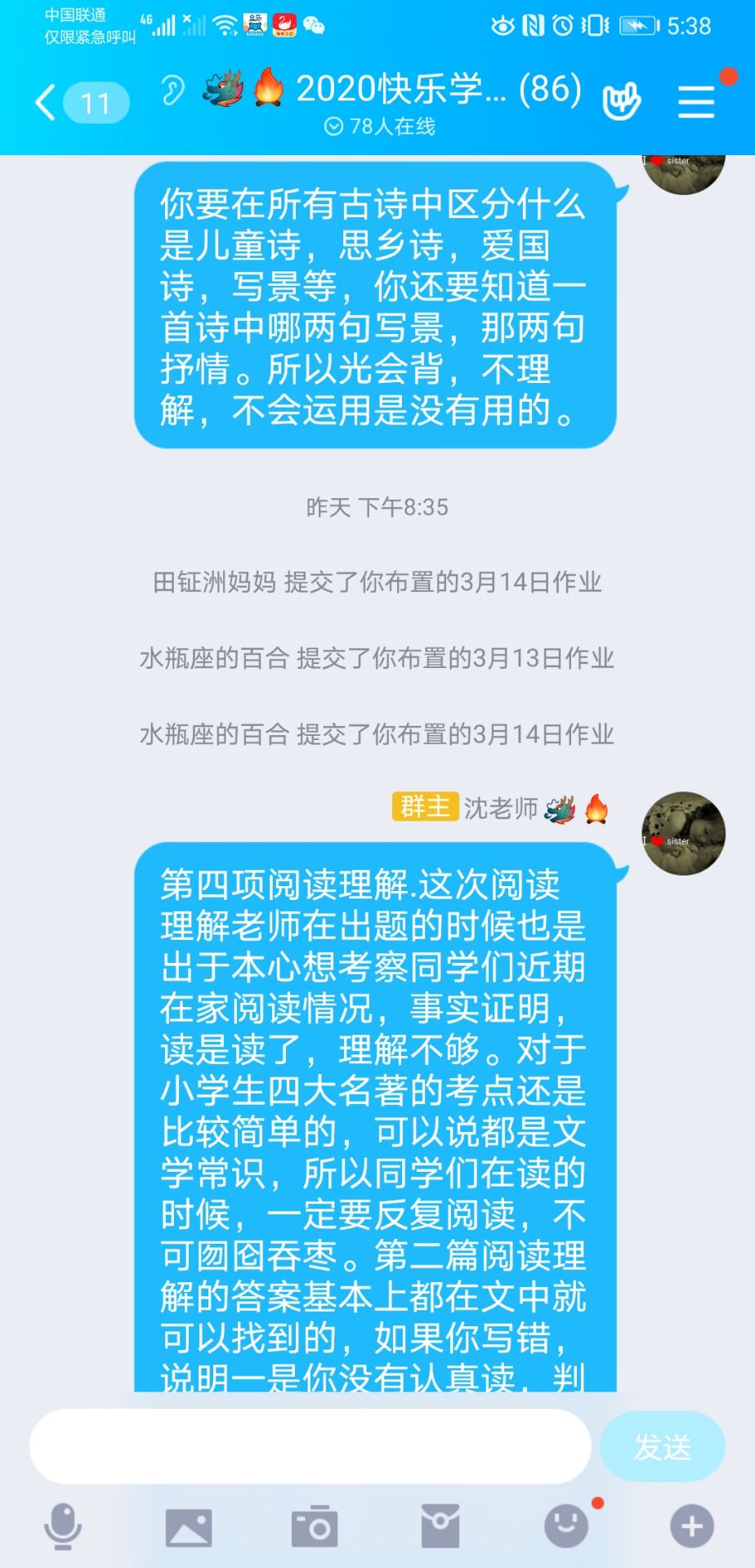The height and width of the screenshot is (1568, 755).
Task: Open the earpiece mode icon
Action: point(172,90)
